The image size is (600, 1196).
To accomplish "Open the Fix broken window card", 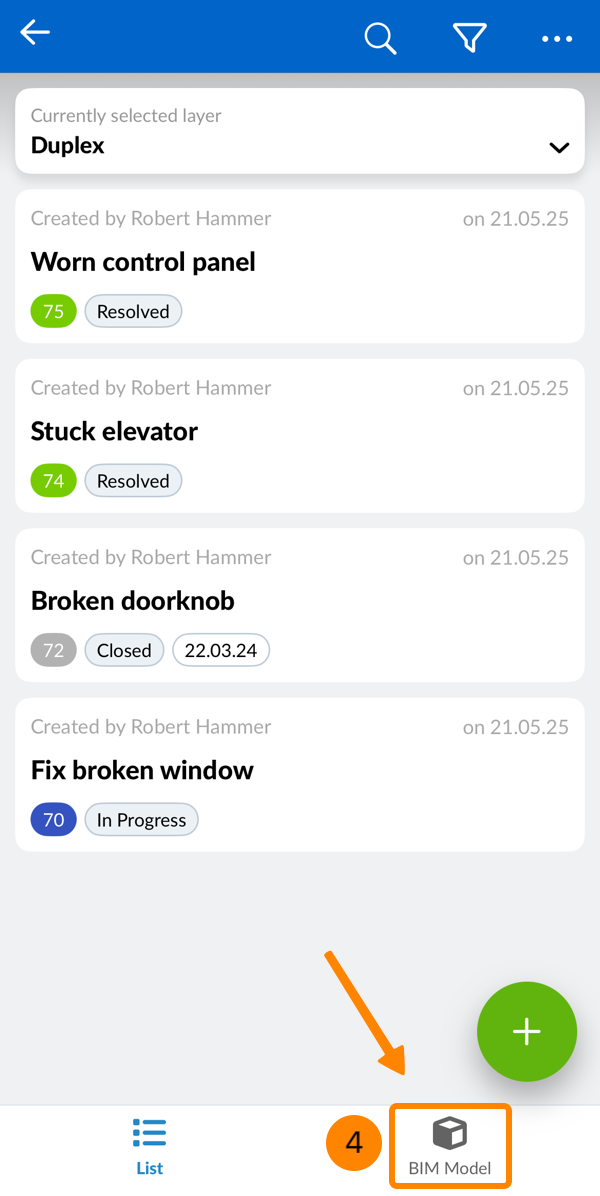I will click(x=300, y=773).
